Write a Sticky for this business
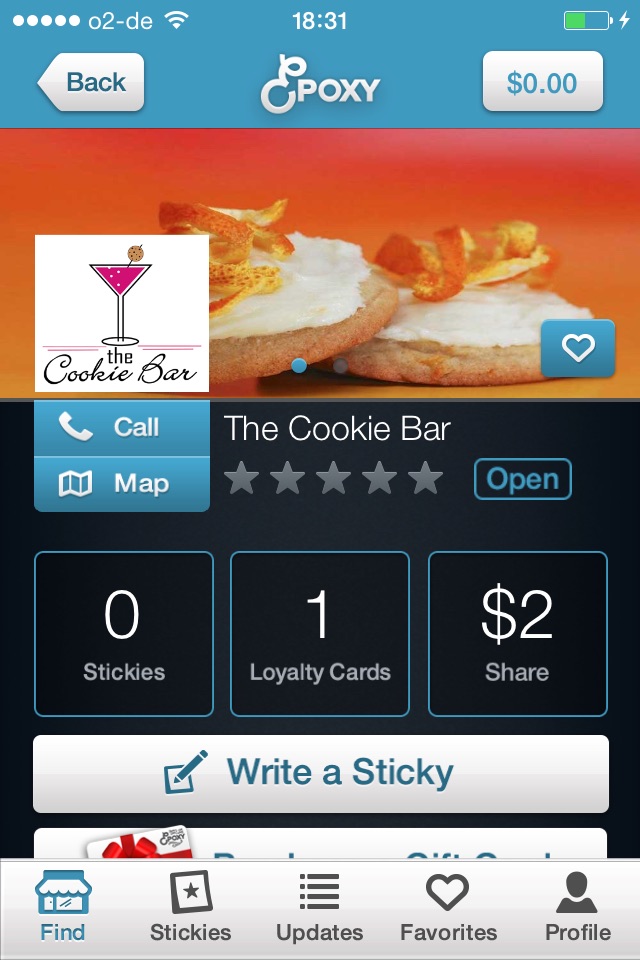The image size is (640, 960). (320, 773)
